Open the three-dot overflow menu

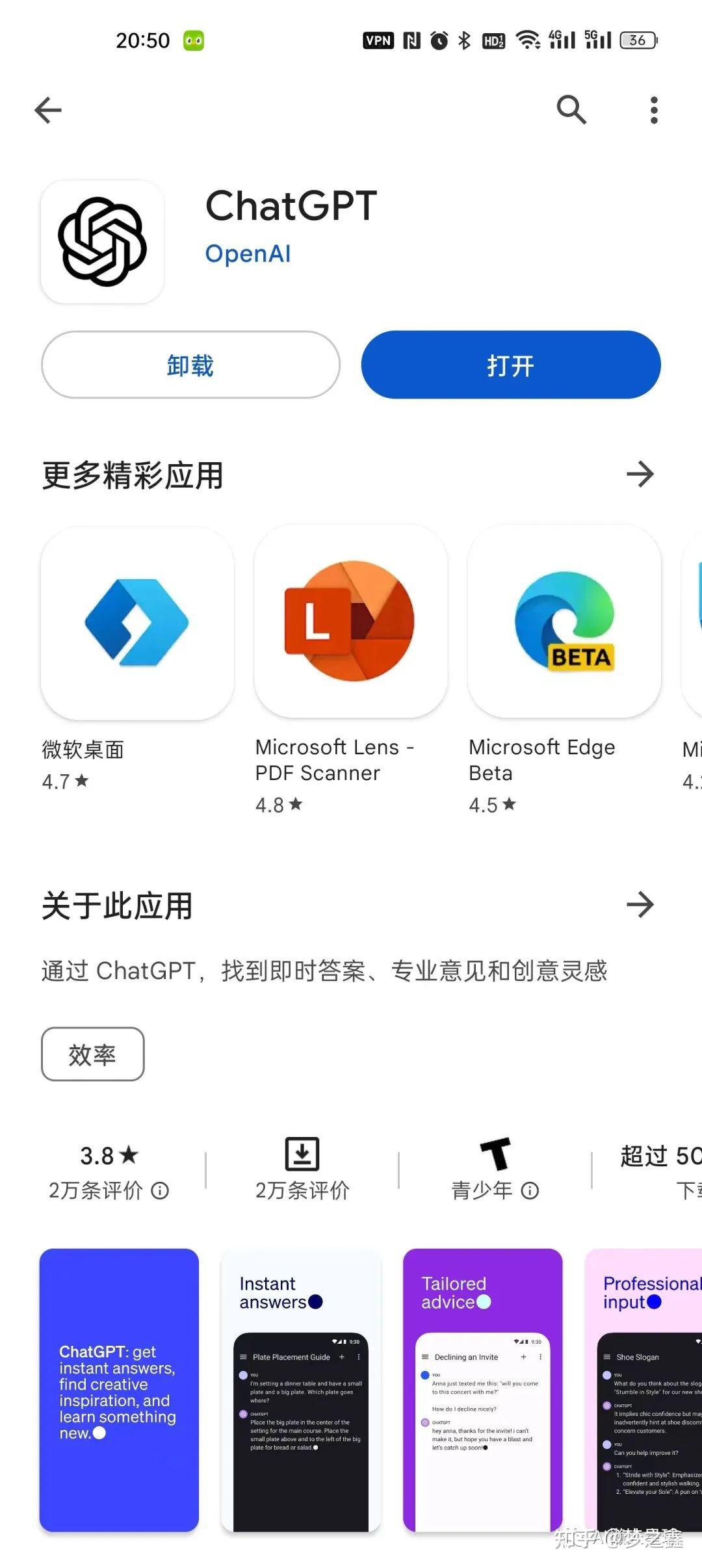tap(653, 109)
